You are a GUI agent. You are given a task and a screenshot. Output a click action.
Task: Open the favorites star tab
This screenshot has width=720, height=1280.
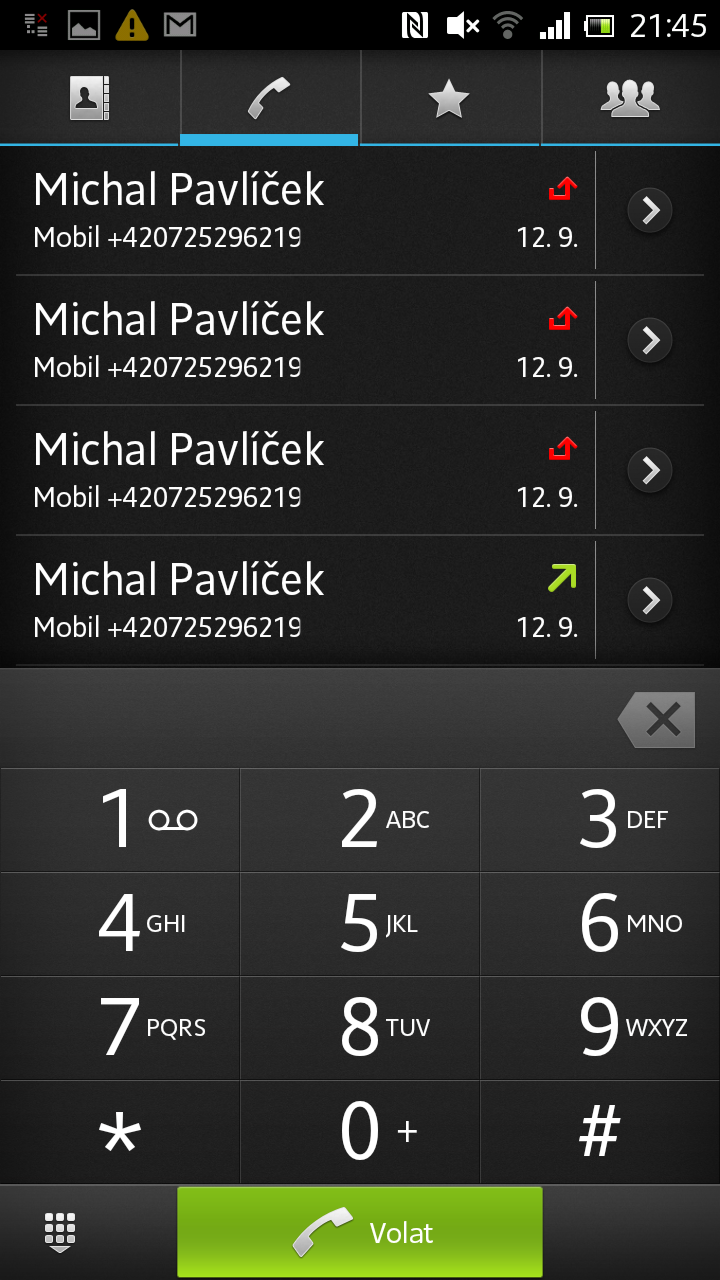(x=449, y=98)
